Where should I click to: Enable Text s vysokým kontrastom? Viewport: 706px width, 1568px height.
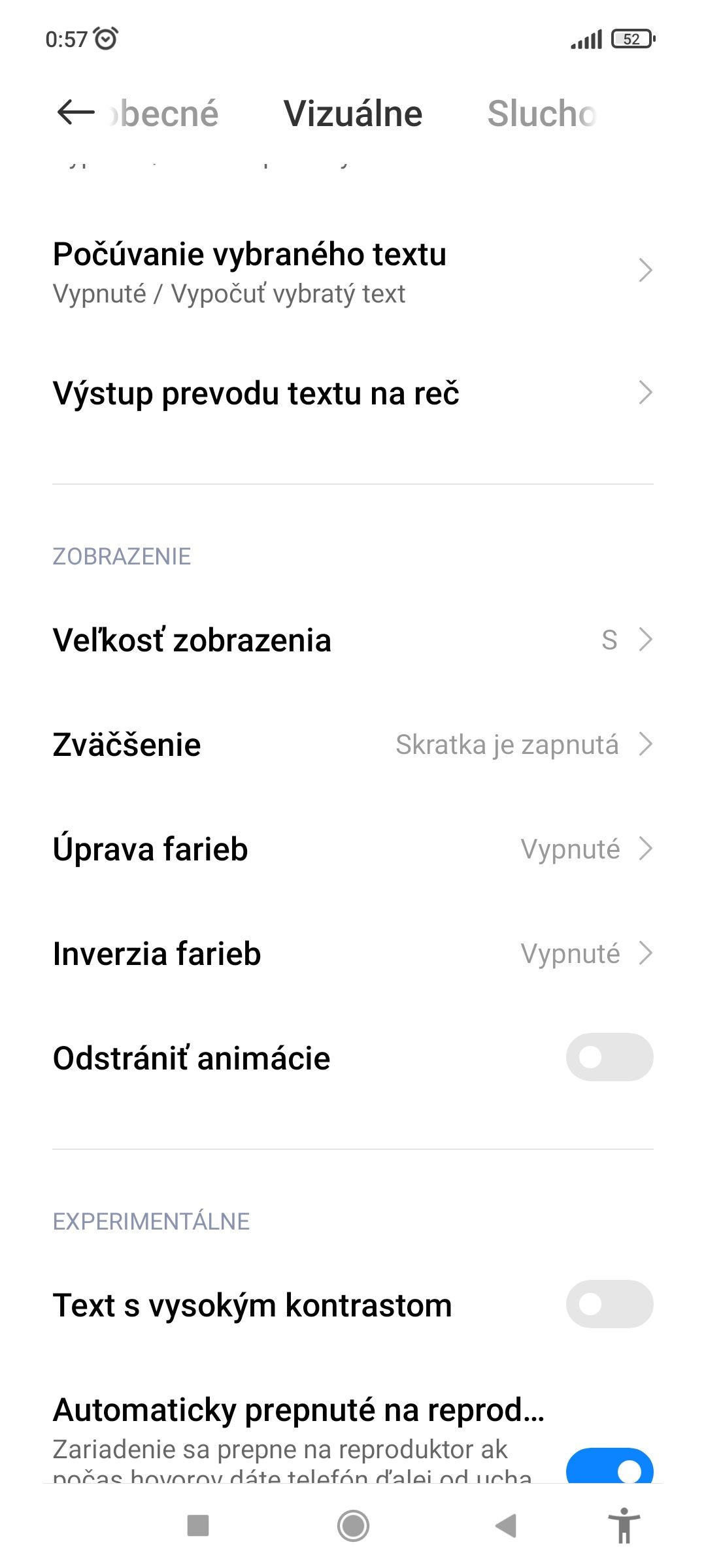(609, 1304)
